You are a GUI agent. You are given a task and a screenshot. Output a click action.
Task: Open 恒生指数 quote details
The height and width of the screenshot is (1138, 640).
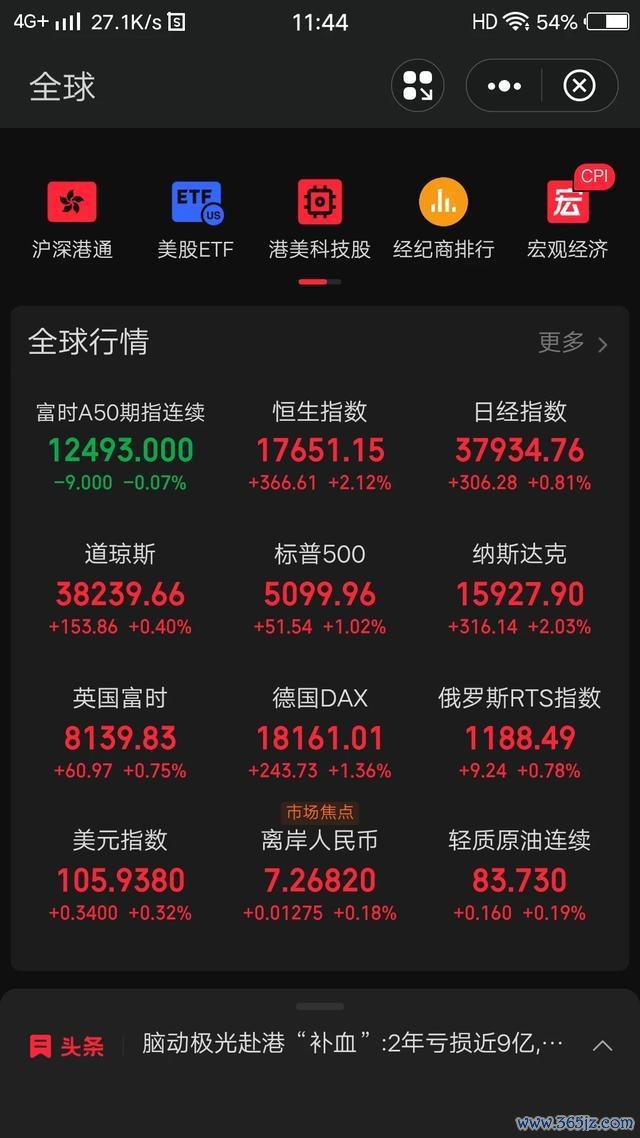pyautogui.click(x=320, y=446)
